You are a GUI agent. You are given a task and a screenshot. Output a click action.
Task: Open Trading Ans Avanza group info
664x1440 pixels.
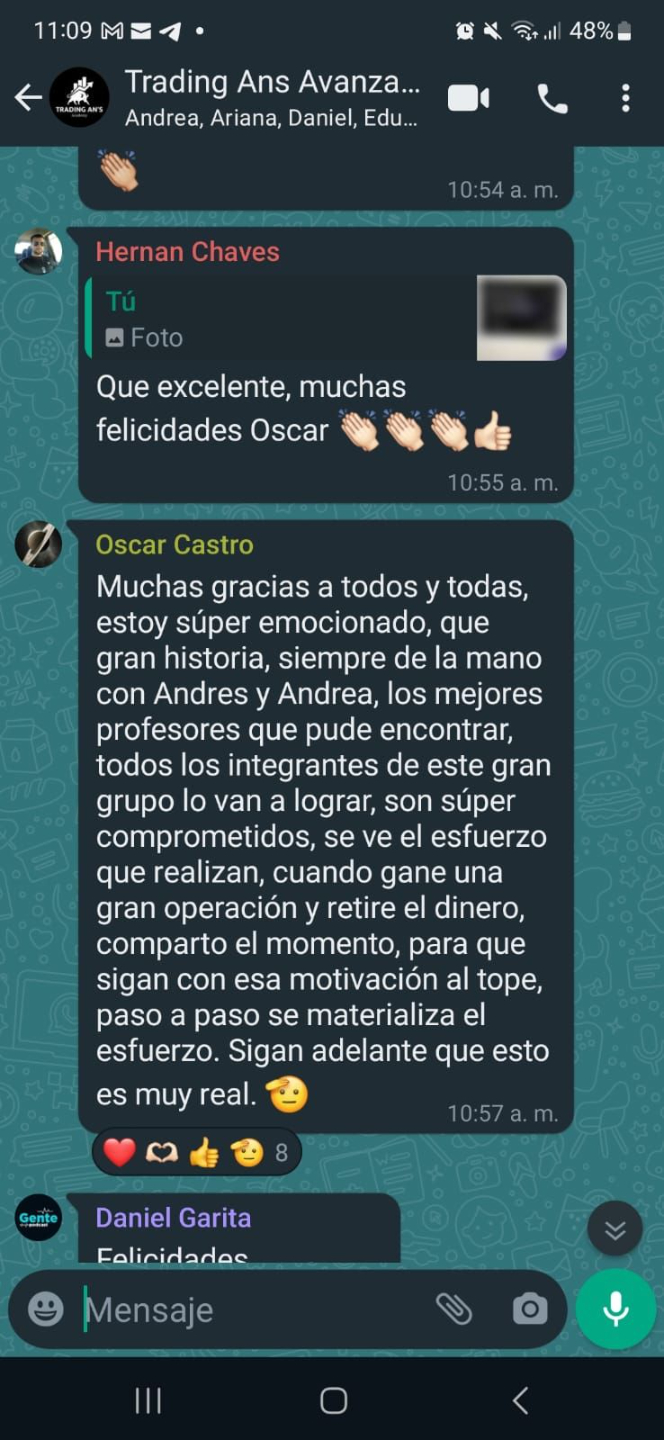pyautogui.click(x=272, y=96)
